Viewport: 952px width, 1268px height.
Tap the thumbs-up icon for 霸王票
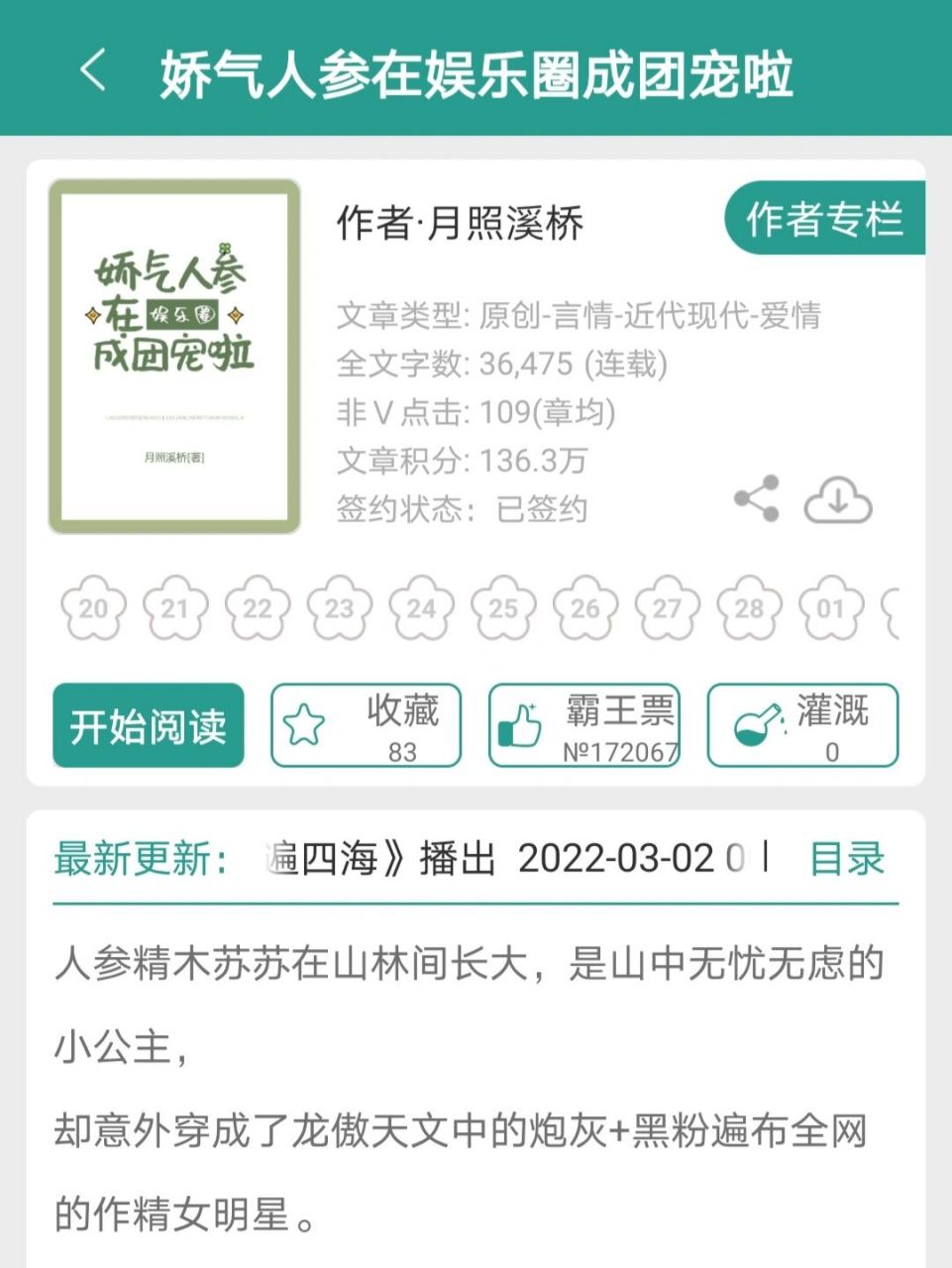coord(524,721)
